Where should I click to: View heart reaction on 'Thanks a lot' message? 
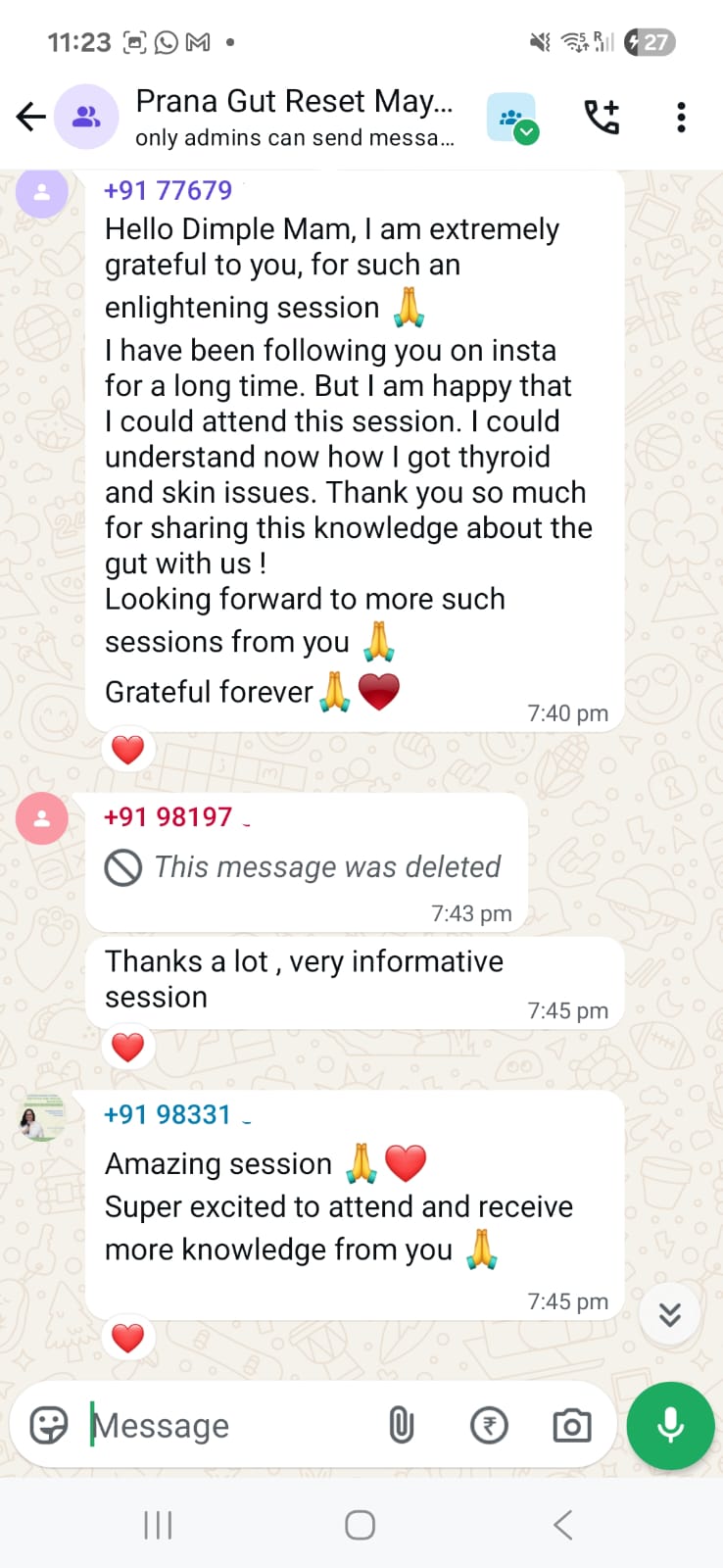128,1048
